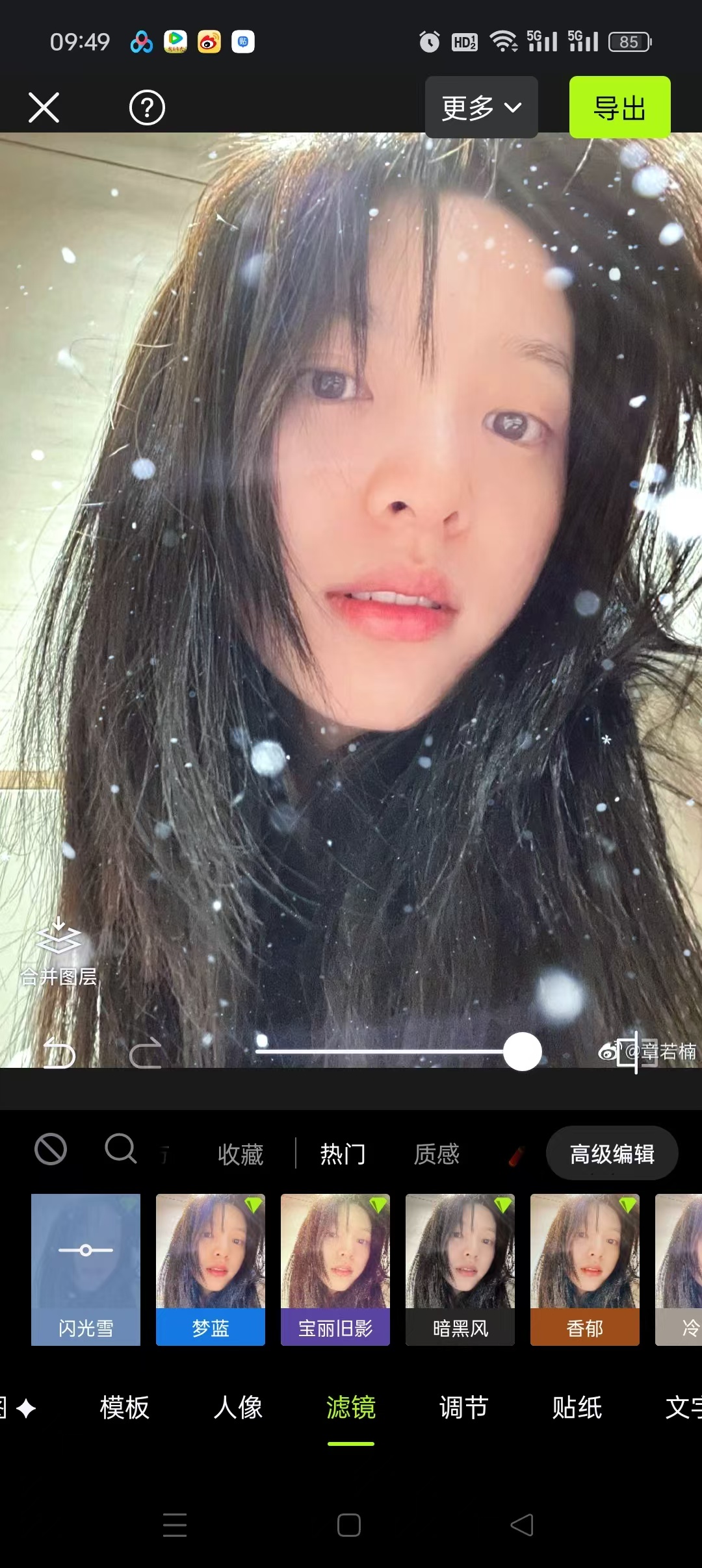Choose the 香郁 filter
Screen dimensions: 702x1568
tap(585, 1269)
